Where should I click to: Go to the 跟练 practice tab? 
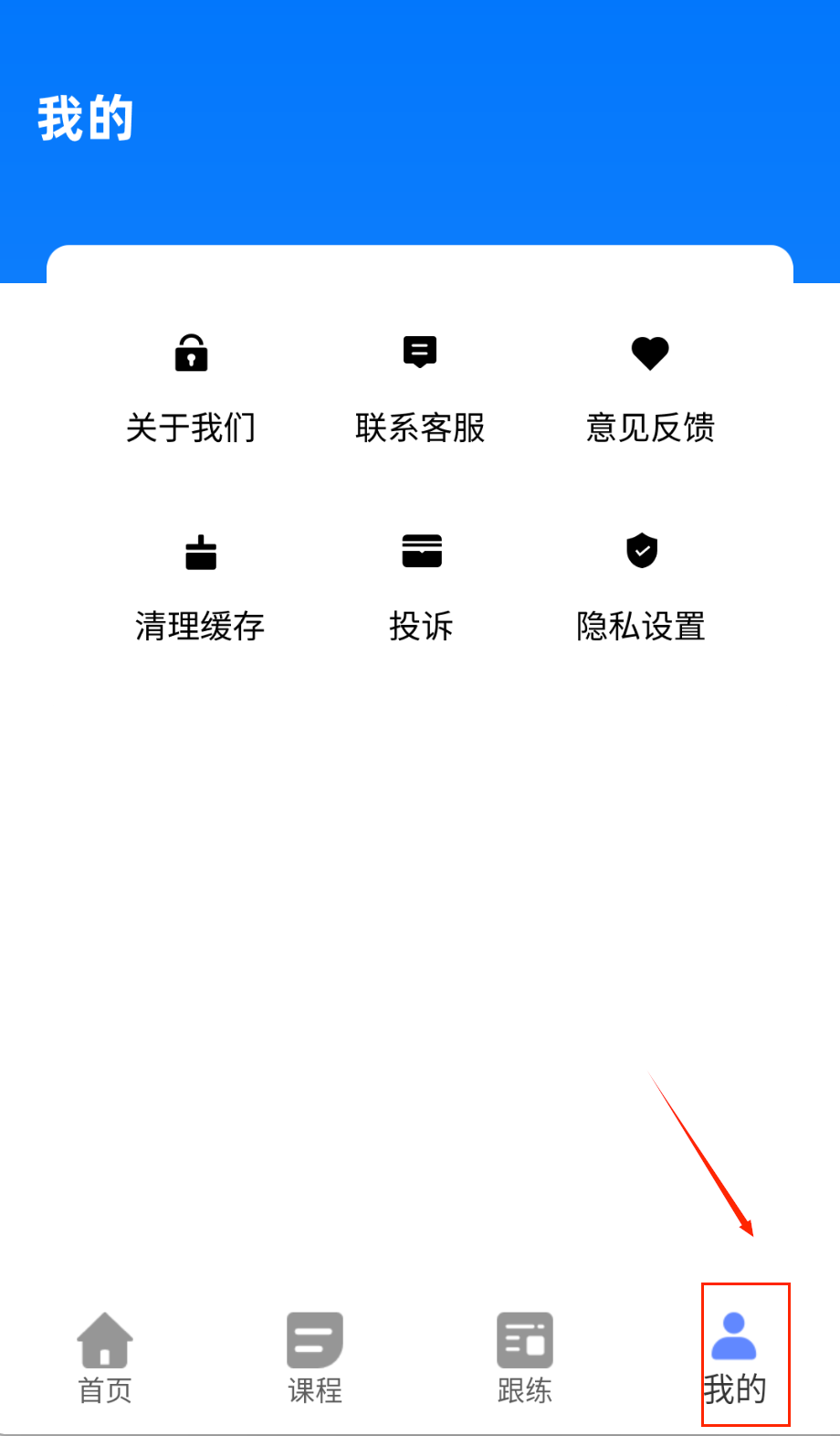click(x=525, y=1357)
